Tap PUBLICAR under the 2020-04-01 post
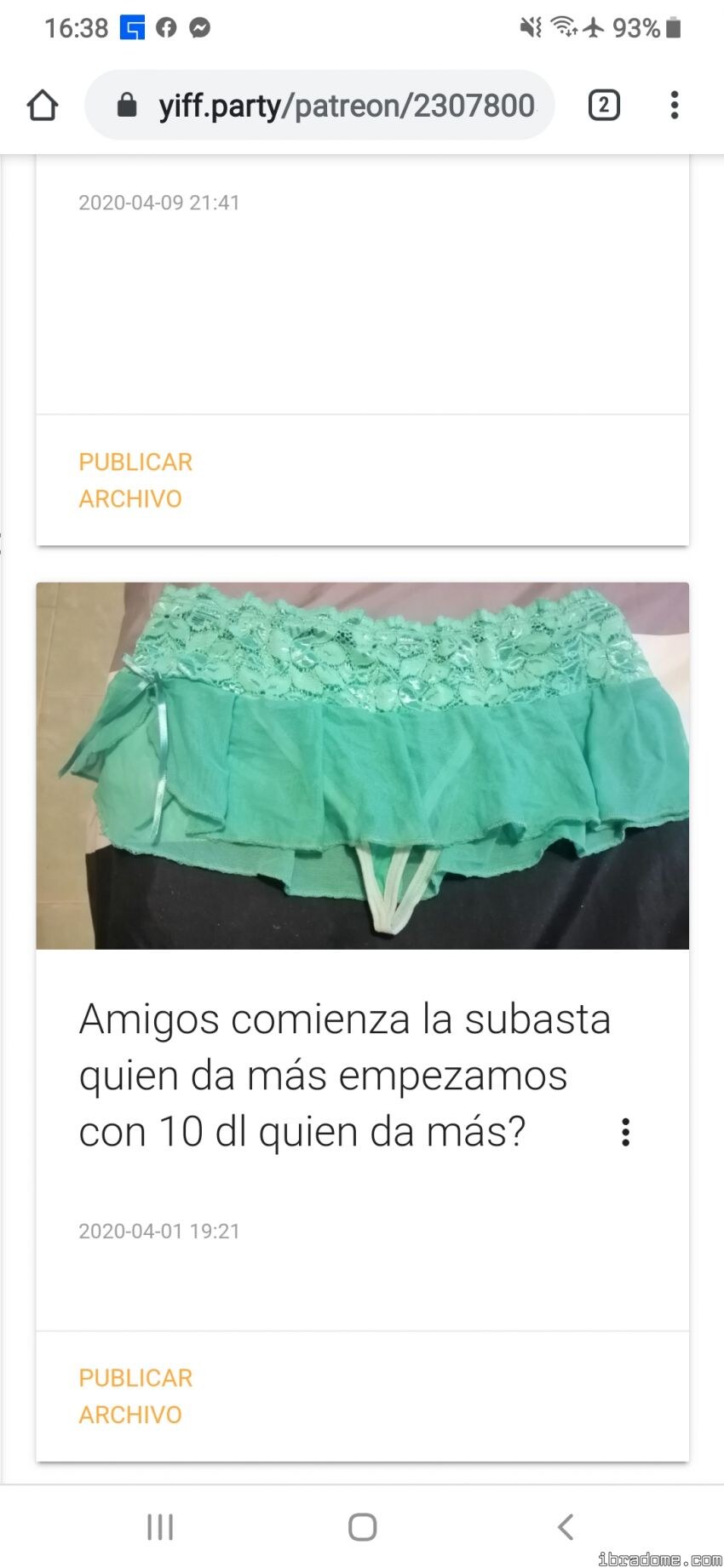Viewport: 724px width, 1568px height. pyautogui.click(x=135, y=1378)
